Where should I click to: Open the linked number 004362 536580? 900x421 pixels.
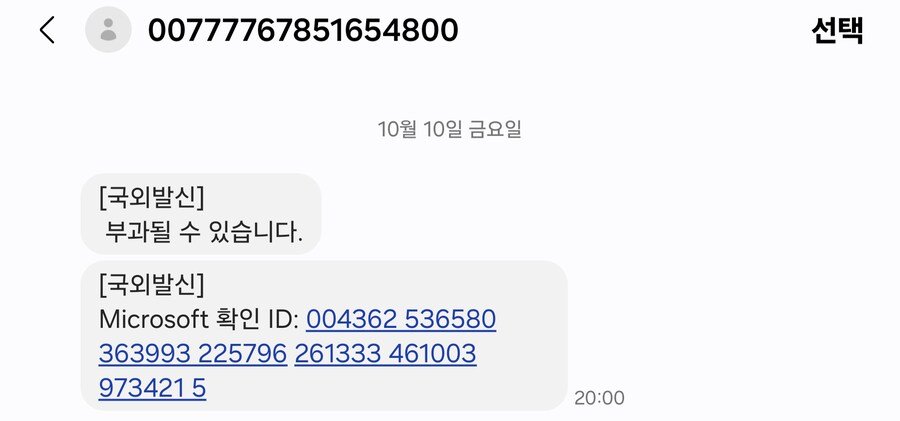(401, 320)
